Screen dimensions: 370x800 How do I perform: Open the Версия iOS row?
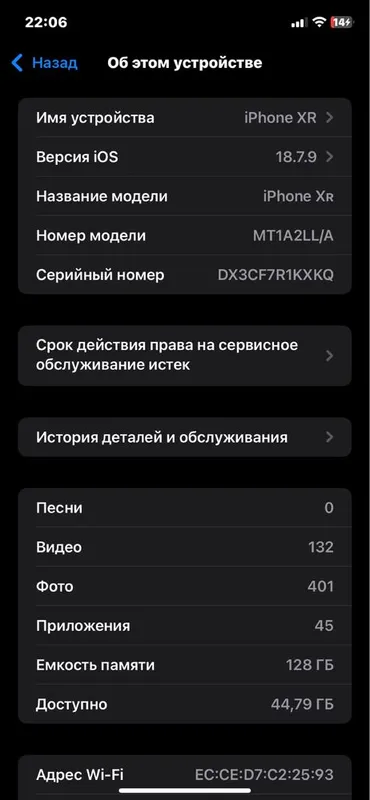tap(185, 157)
